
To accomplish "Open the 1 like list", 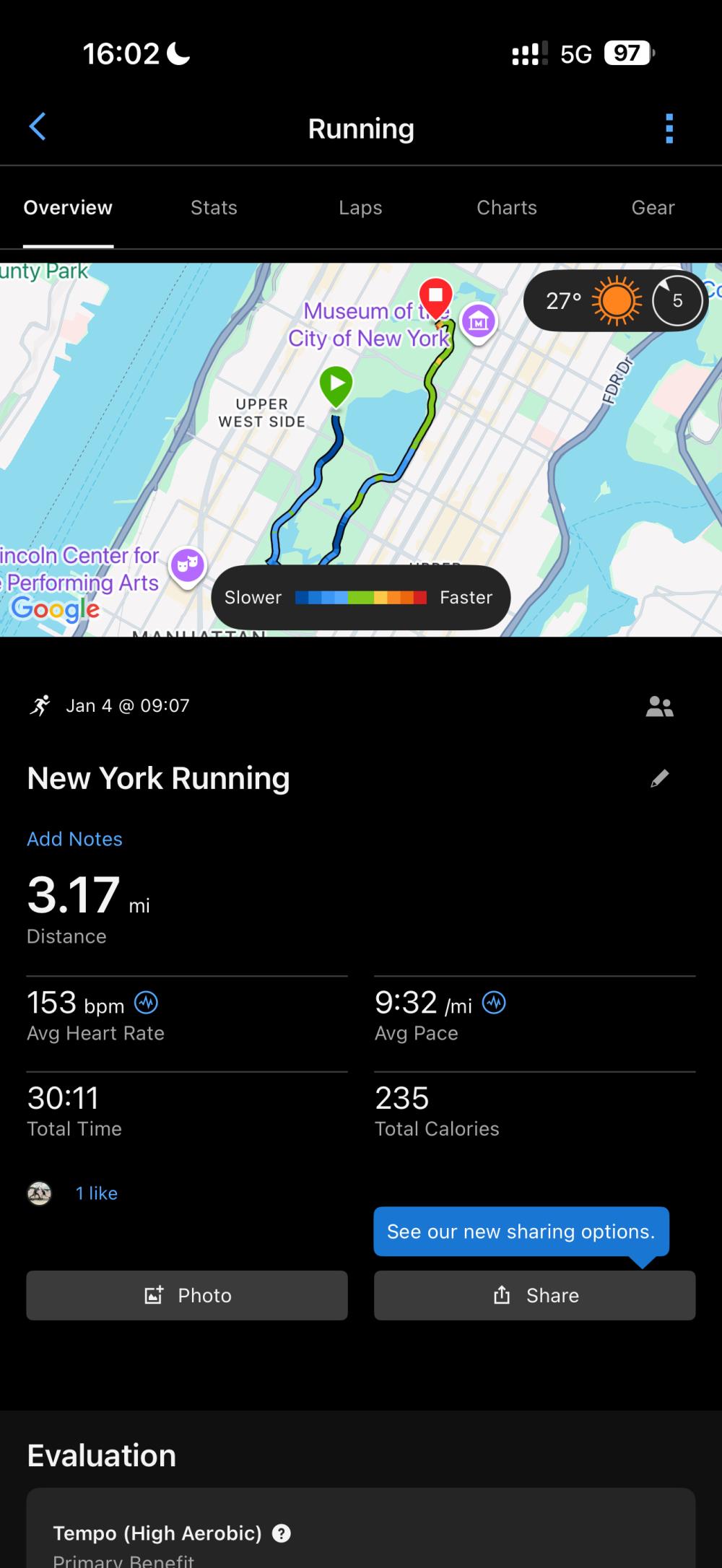I will [x=97, y=1193].
